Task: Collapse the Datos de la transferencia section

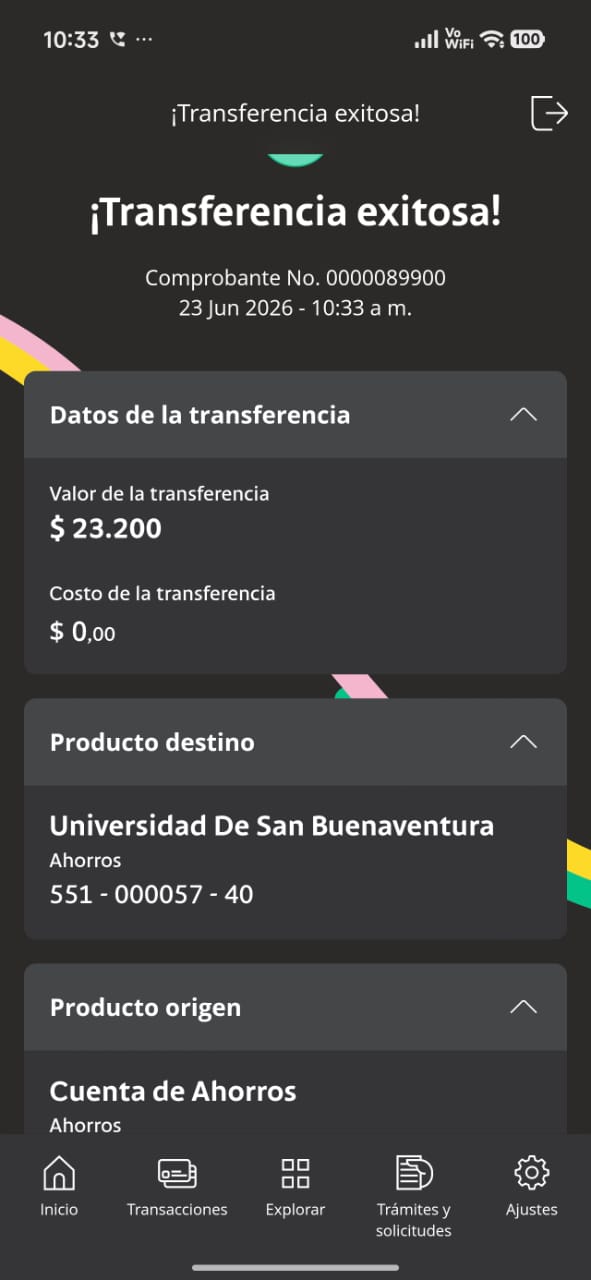Action: click(523, 415)
